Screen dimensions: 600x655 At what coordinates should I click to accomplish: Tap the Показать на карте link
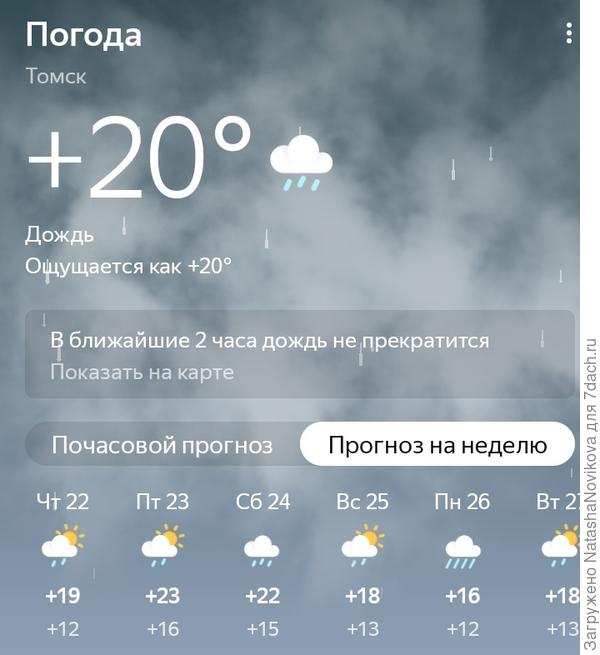click(x=142, y=373)
